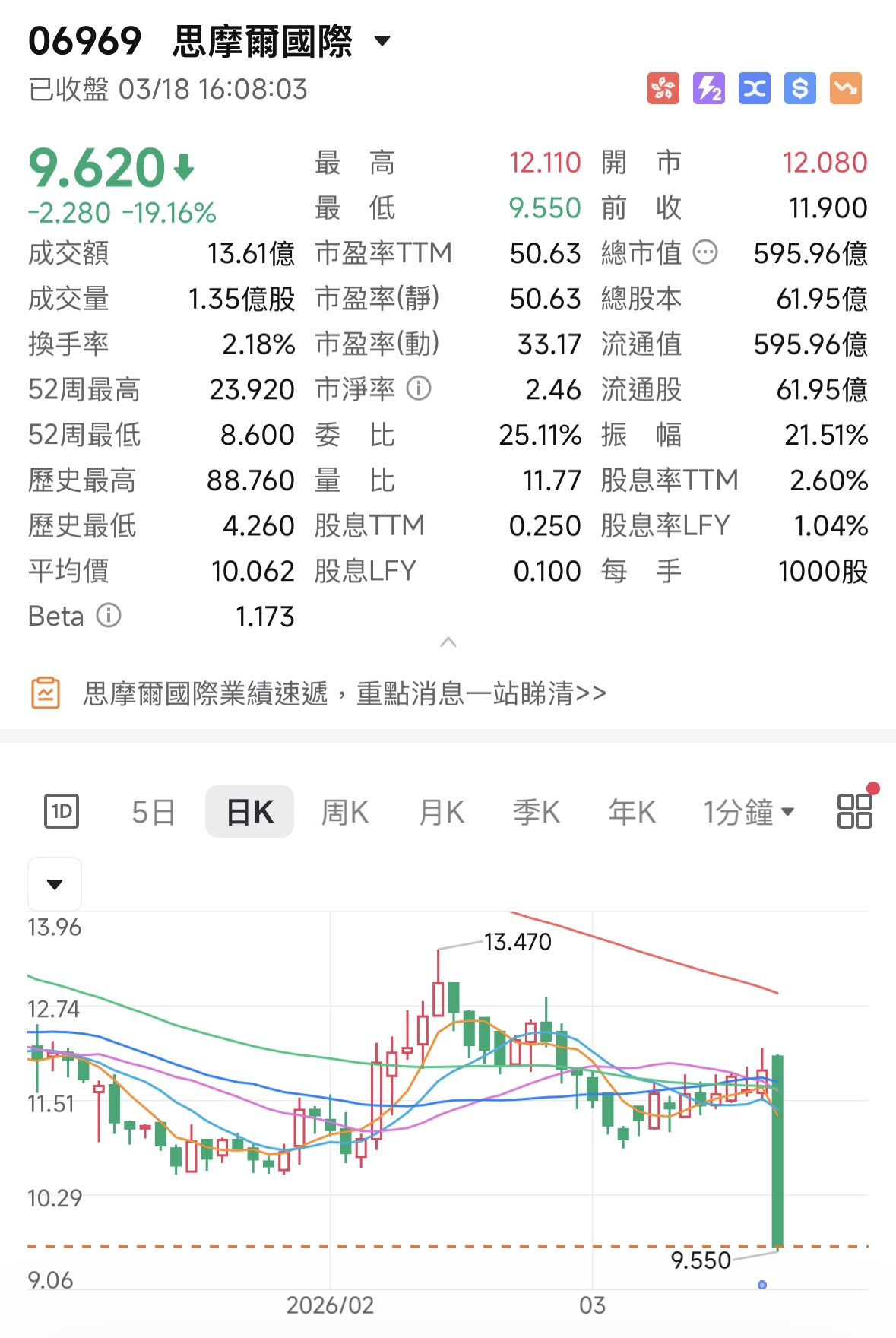The image size is (896, 1338).
Task: Open 市淨率 info tooltip icon
Action: (417, 389)
